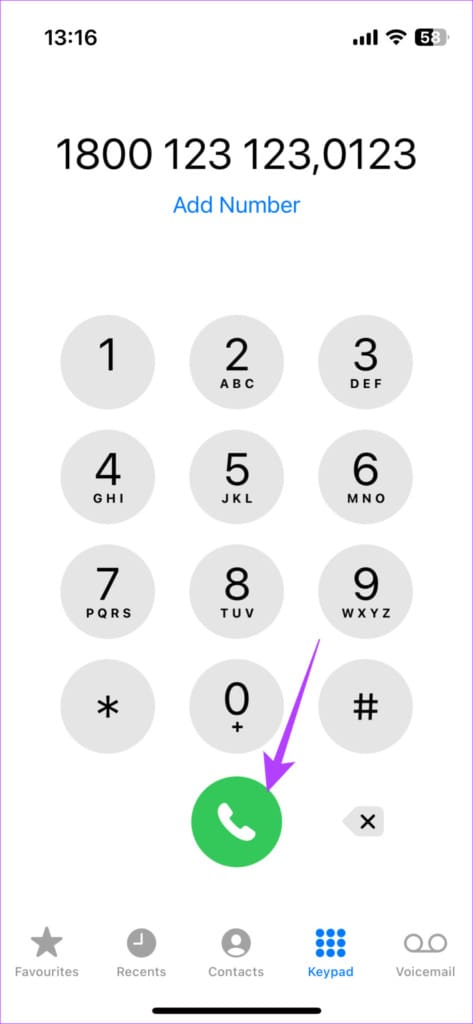Tap the 3 DEF key
Viewport: 473px width, 1024px height.
coord(365,362)
